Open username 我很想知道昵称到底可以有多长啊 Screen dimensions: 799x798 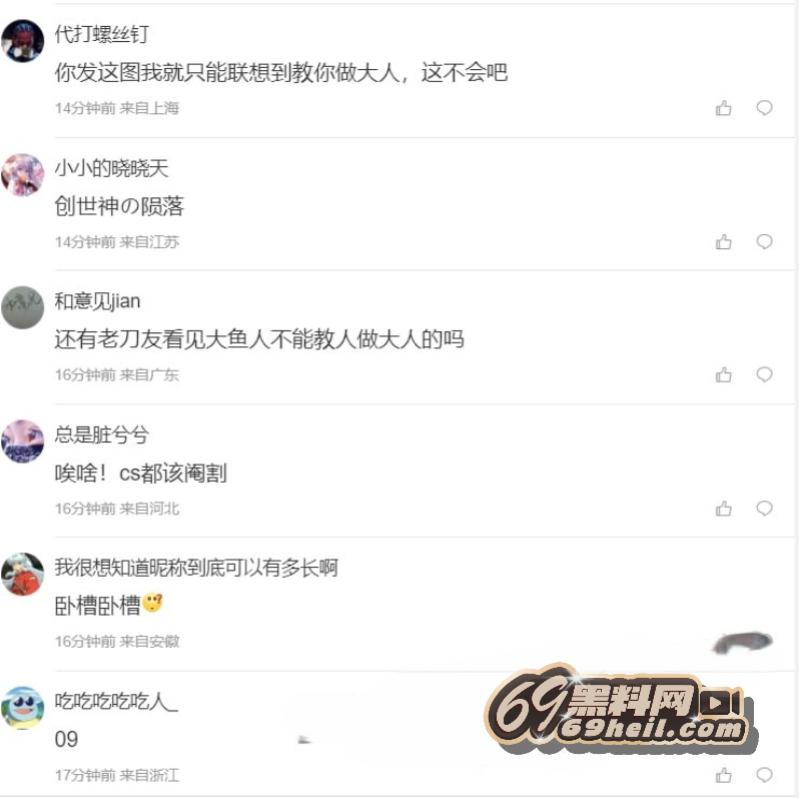point(196,568)
